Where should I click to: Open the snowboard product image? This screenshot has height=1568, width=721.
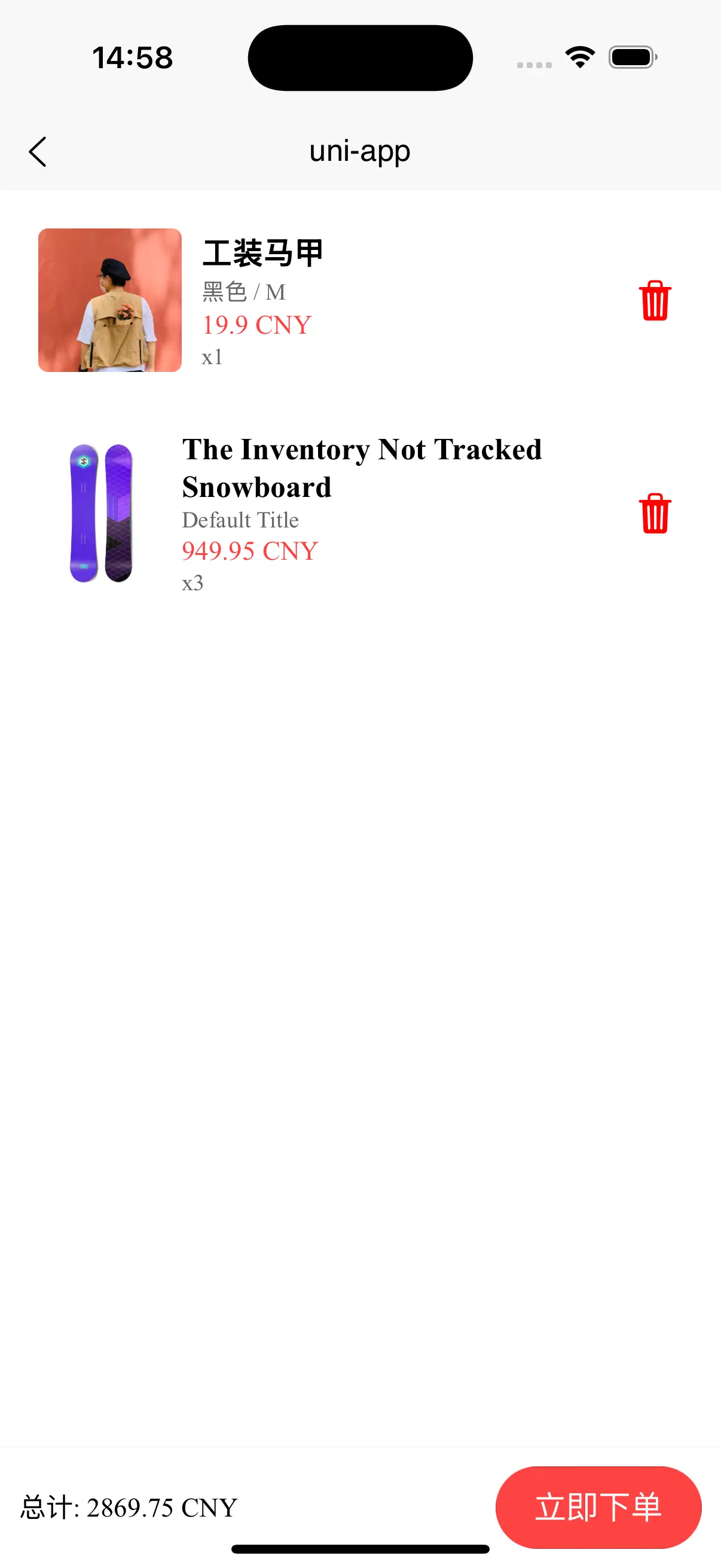point(101,513)
